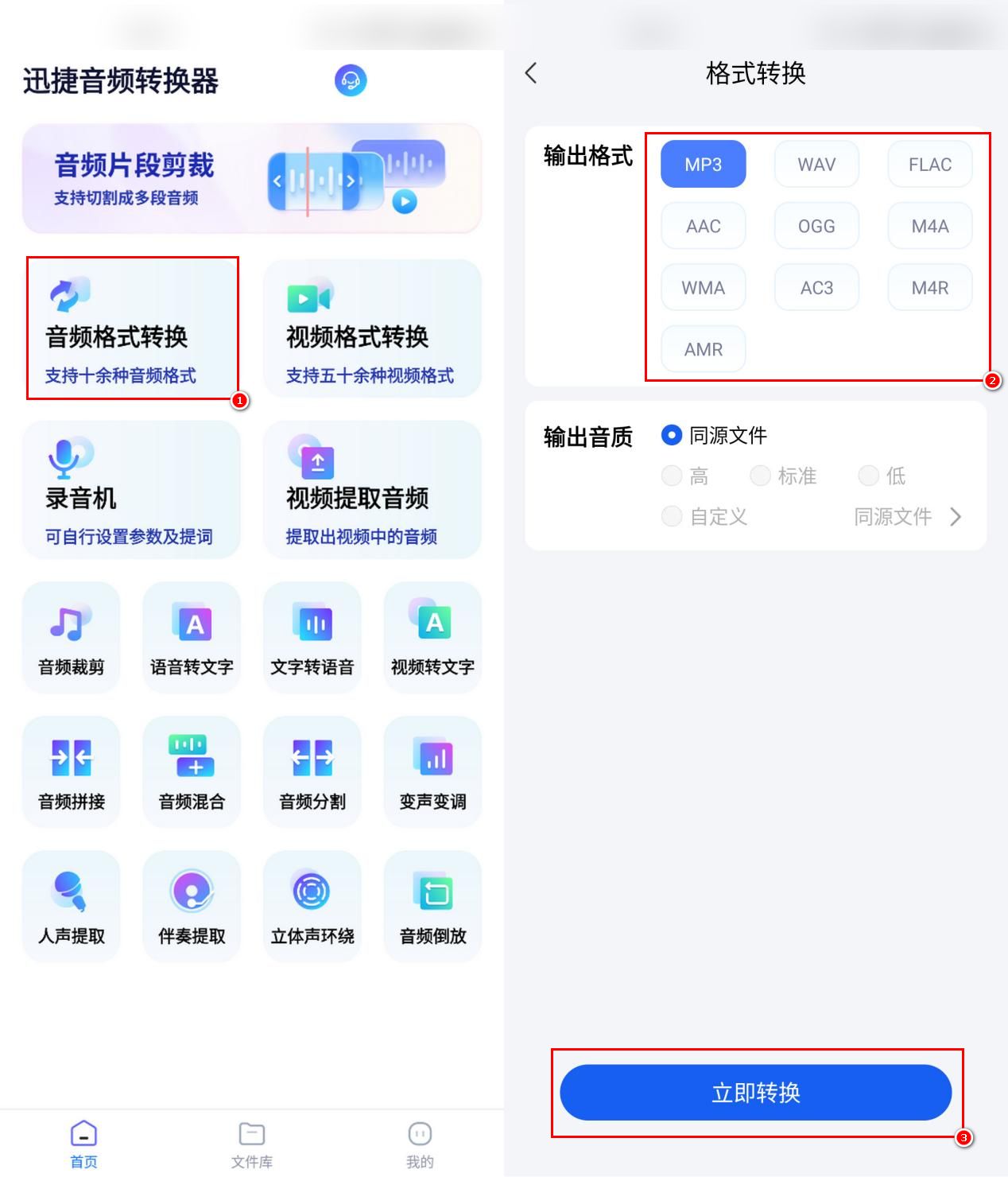Open the 音频混合 audio mixing tool
This screenshot has height=1177, width=1008.
click(x=192, y=772)
